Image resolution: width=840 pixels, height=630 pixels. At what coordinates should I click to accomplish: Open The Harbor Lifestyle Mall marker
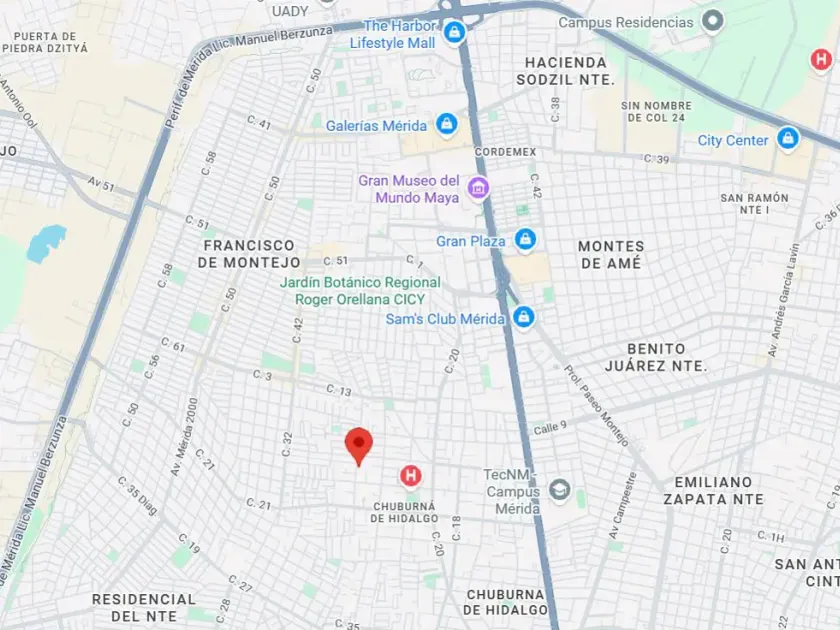[454, 33]
